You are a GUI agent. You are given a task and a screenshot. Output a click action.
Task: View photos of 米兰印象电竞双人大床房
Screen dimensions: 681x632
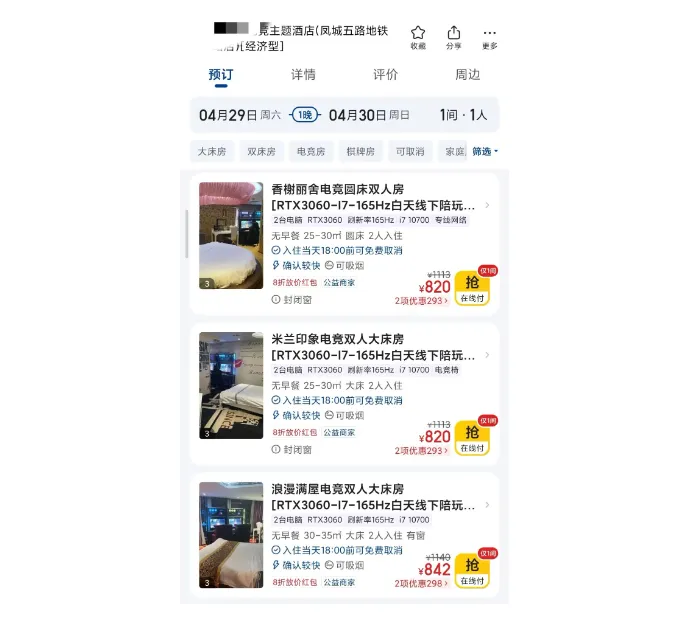(x=231, y=385)
